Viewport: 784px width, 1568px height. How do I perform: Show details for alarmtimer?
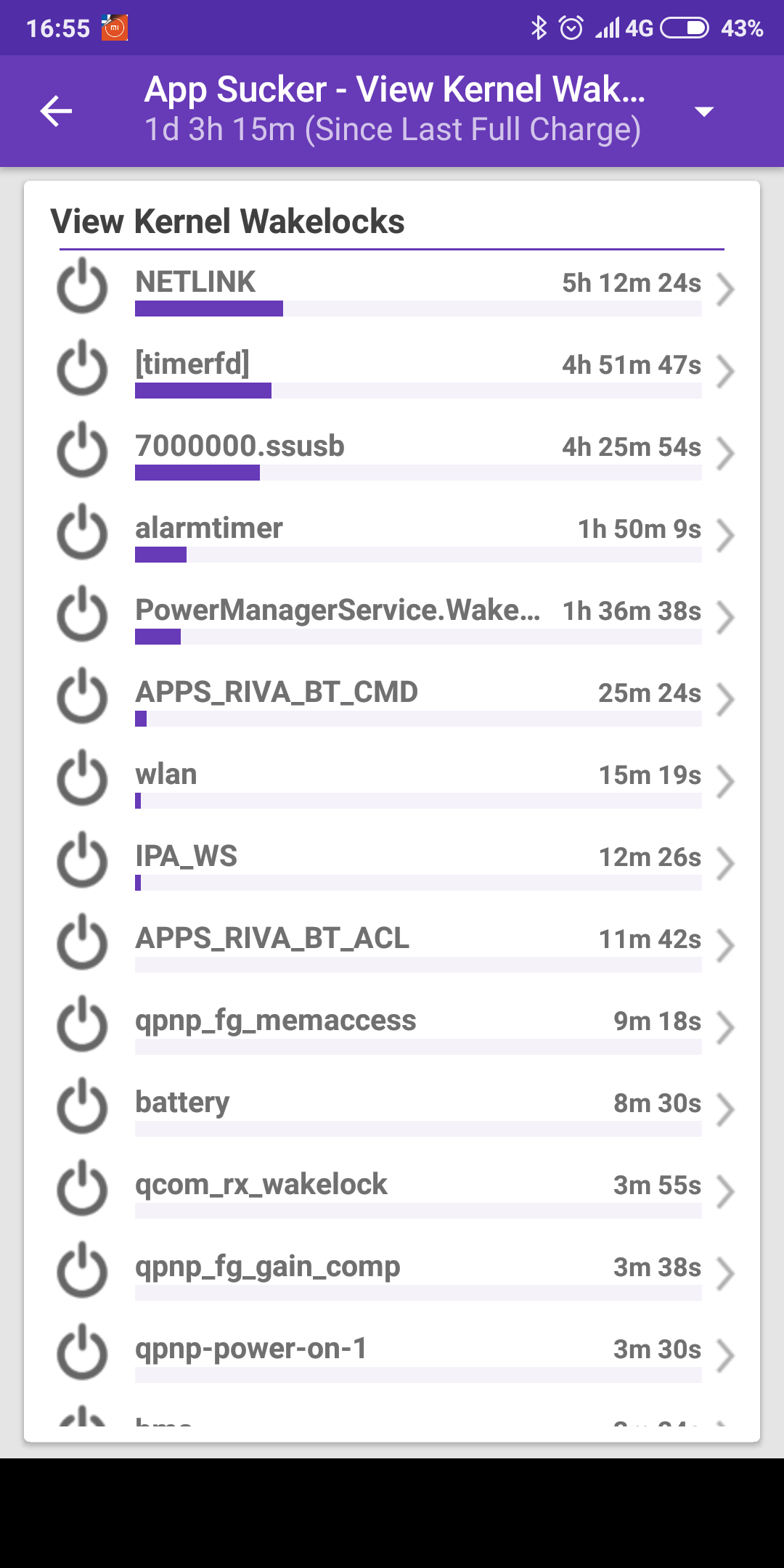pos(392,536)
